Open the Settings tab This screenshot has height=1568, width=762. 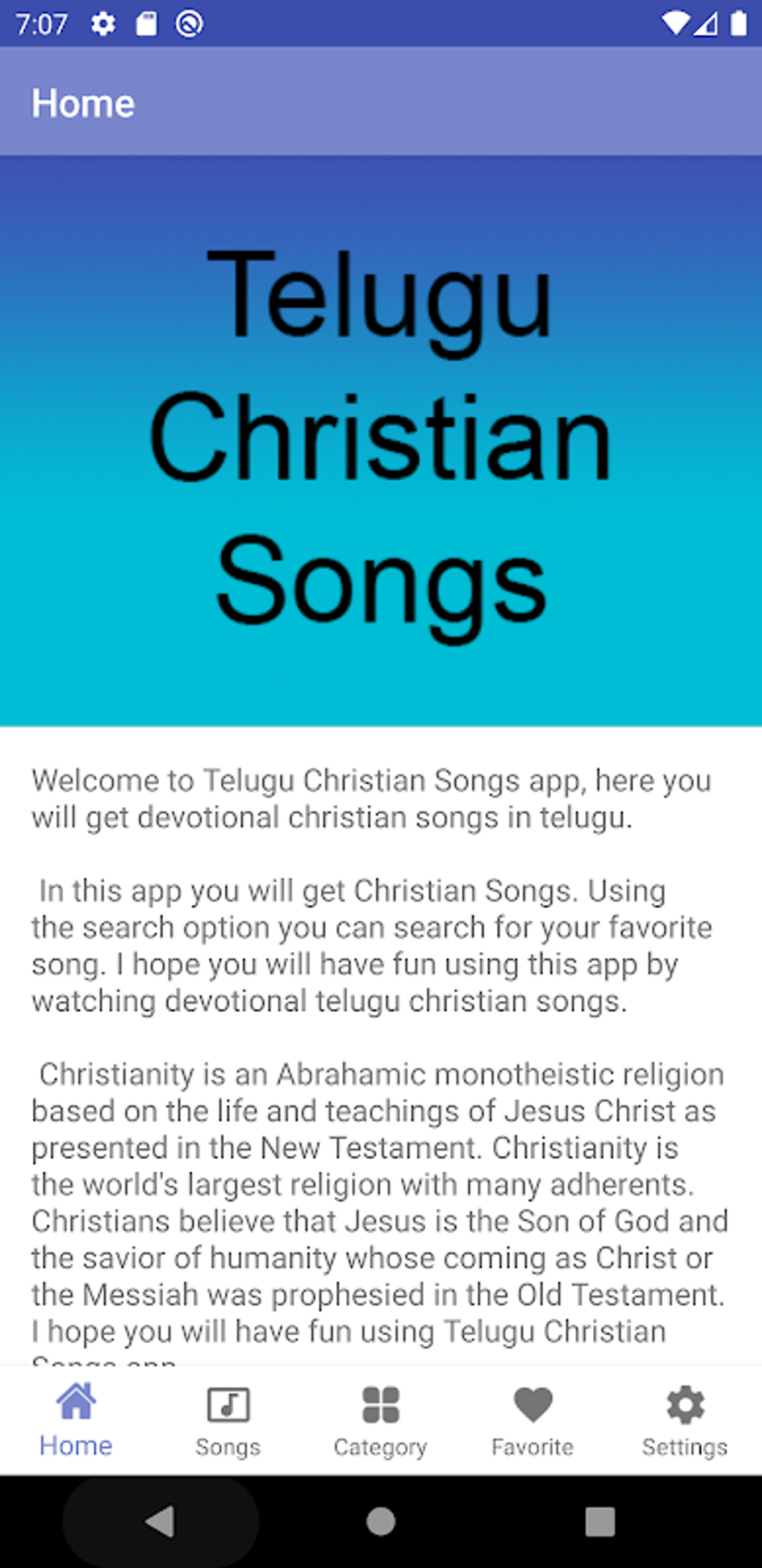(x=684, y=1420)
